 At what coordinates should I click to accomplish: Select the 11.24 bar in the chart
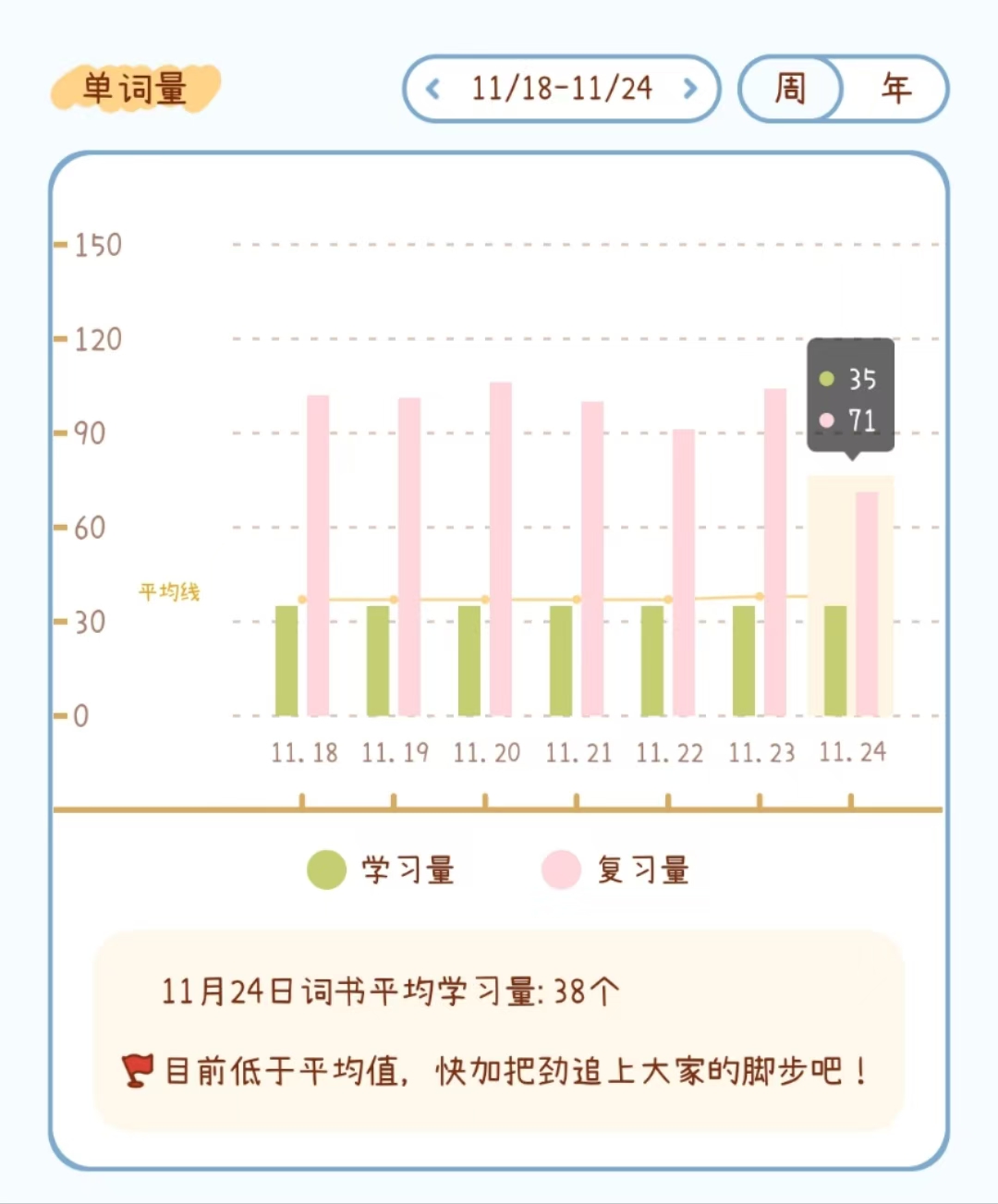point(851,601)
